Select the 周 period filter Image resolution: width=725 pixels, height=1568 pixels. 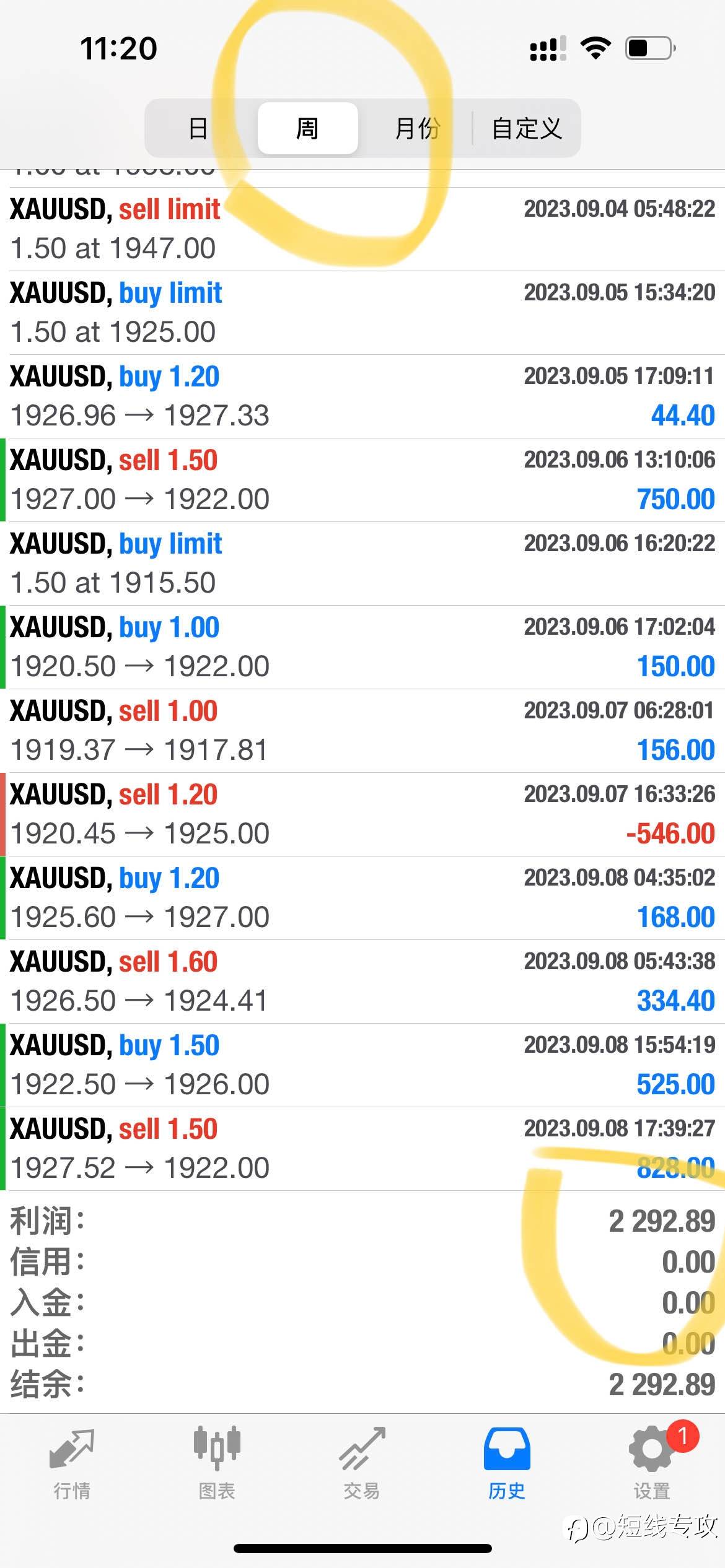click(307, 128)
